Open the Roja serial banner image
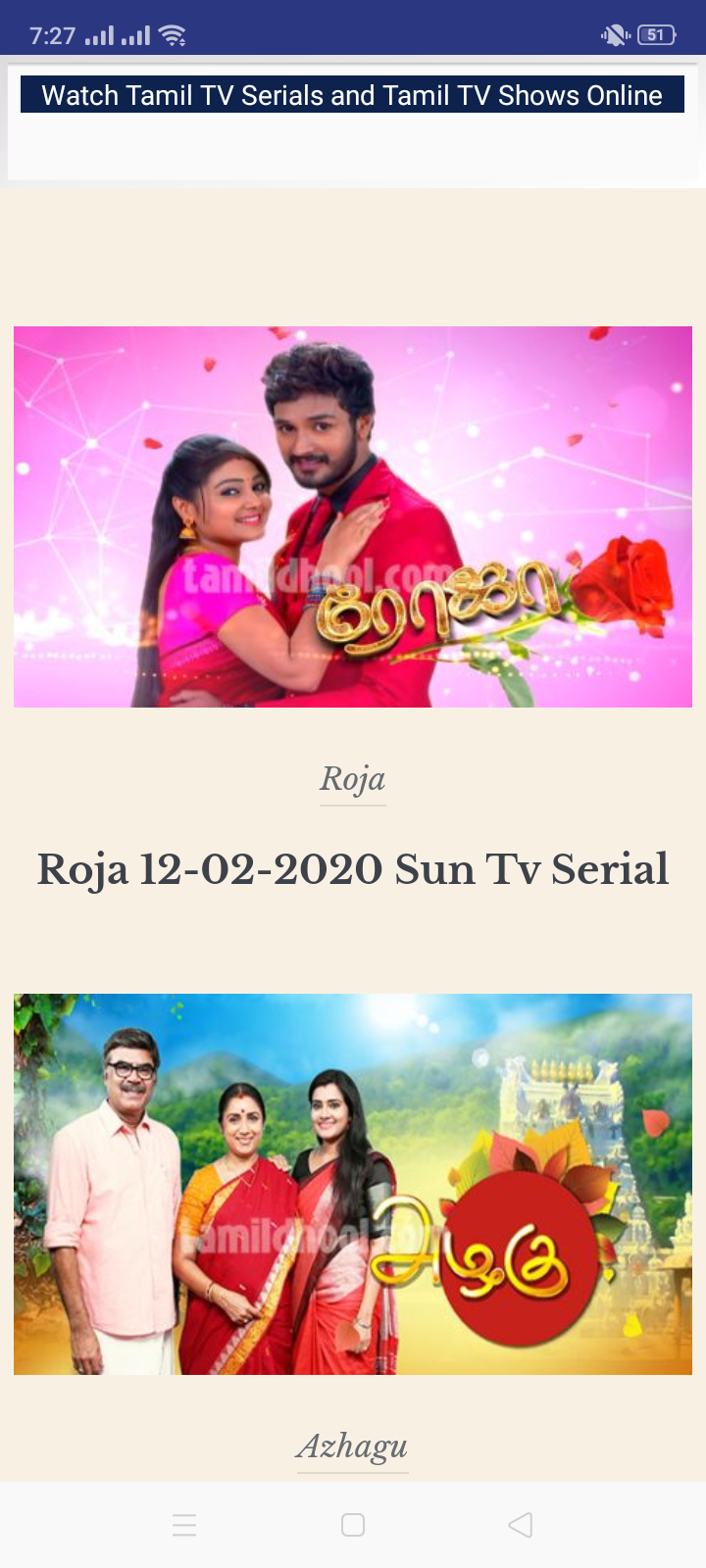 point(353,516)
